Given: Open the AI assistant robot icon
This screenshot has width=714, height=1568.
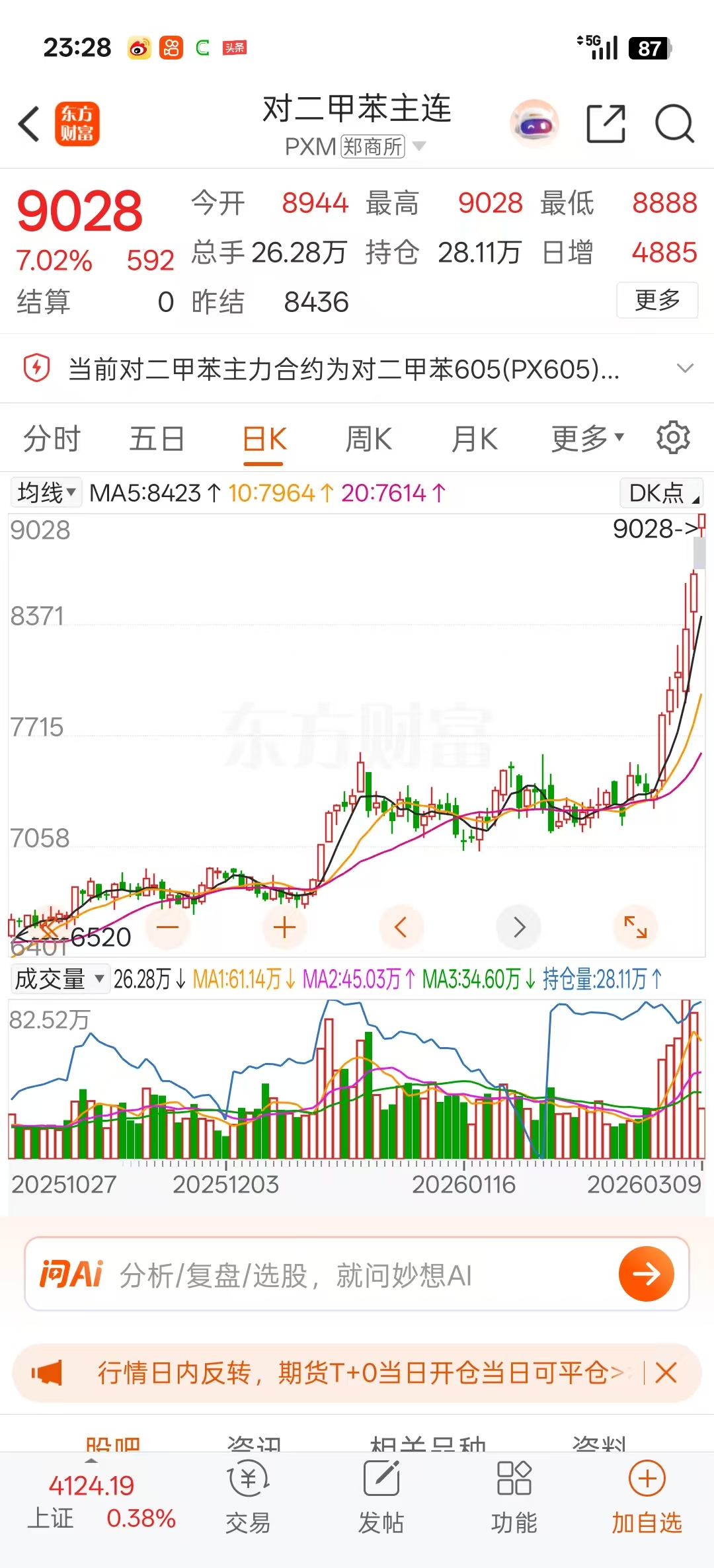Looking at the screenshot, I should click(x=534, y=124).
